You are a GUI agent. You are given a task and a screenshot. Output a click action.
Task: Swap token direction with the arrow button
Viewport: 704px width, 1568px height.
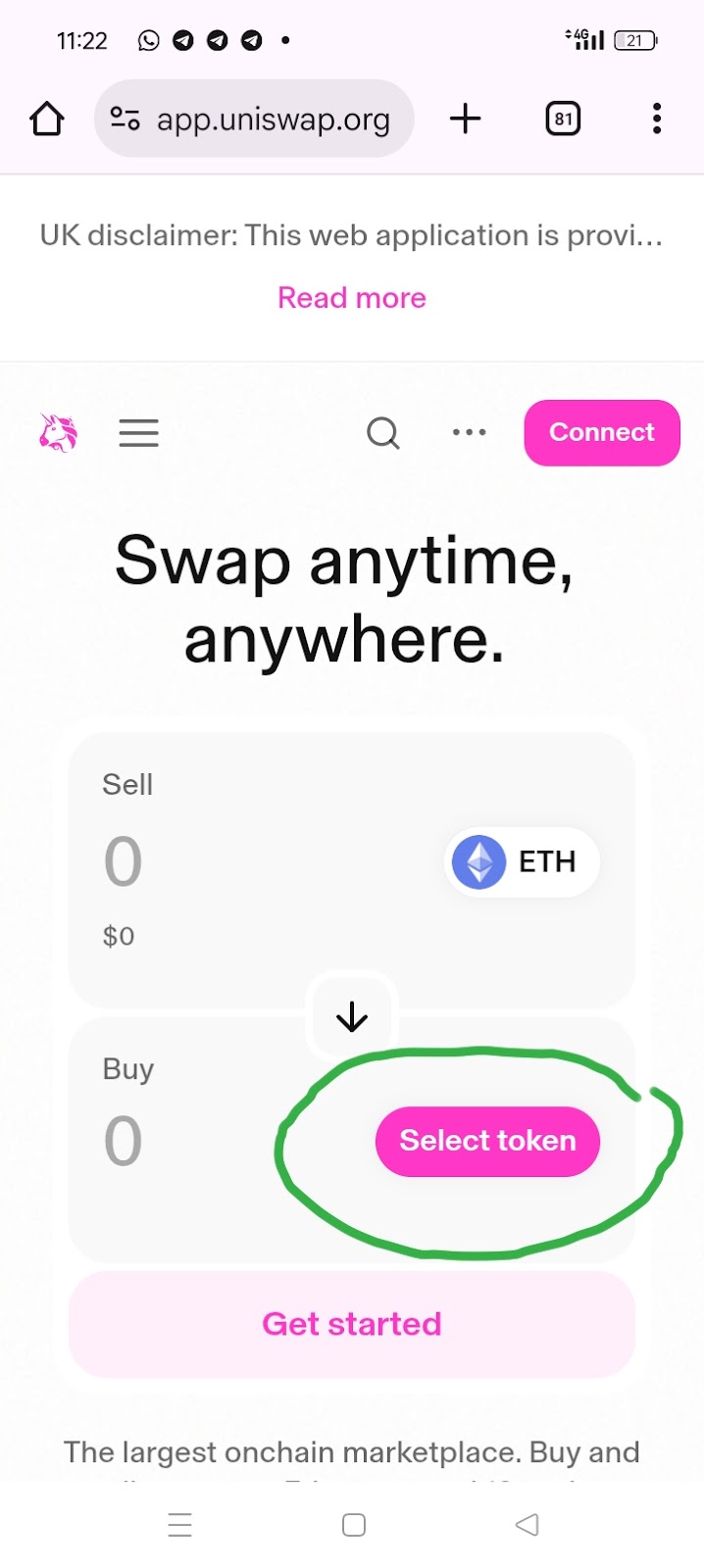(352, 1018)
